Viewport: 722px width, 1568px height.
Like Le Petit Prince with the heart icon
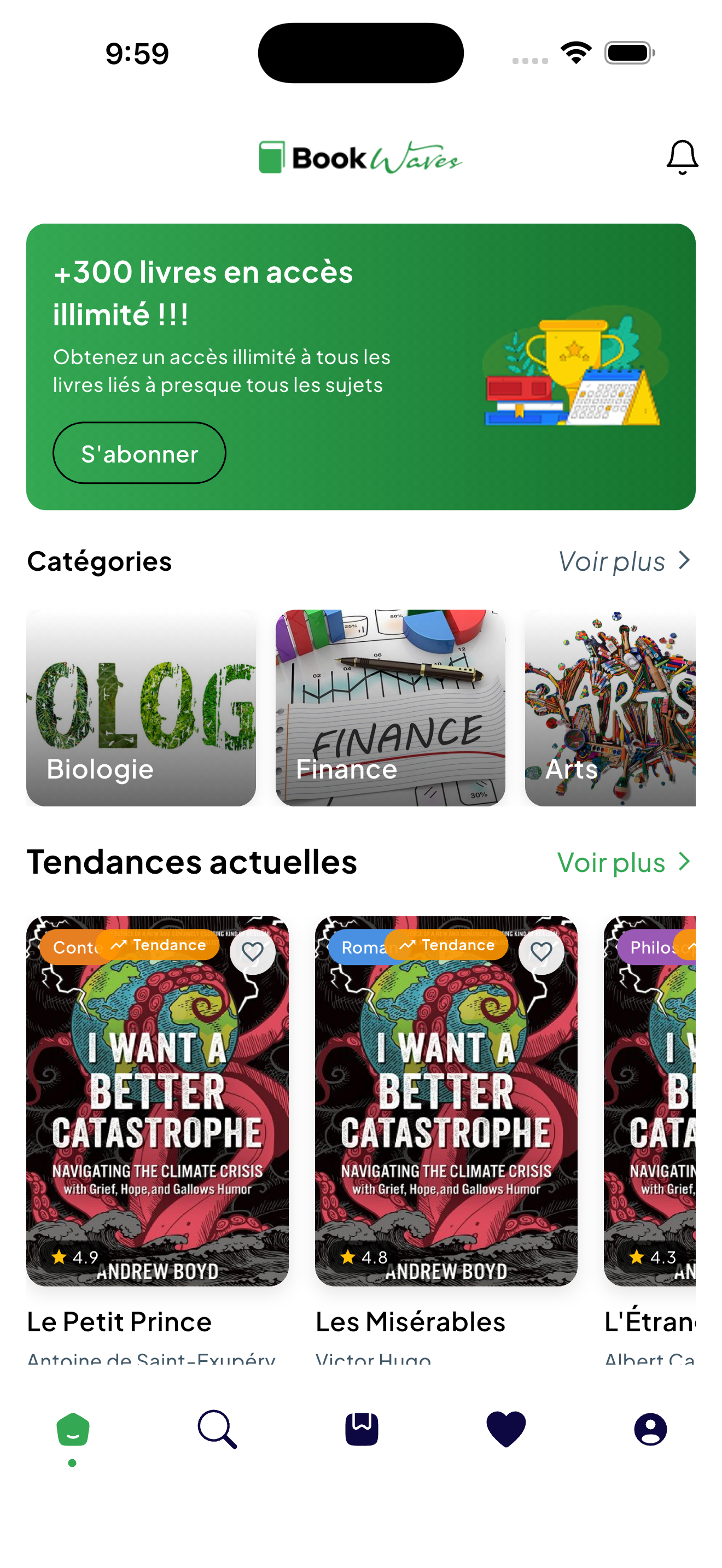(x=252, y=952)
